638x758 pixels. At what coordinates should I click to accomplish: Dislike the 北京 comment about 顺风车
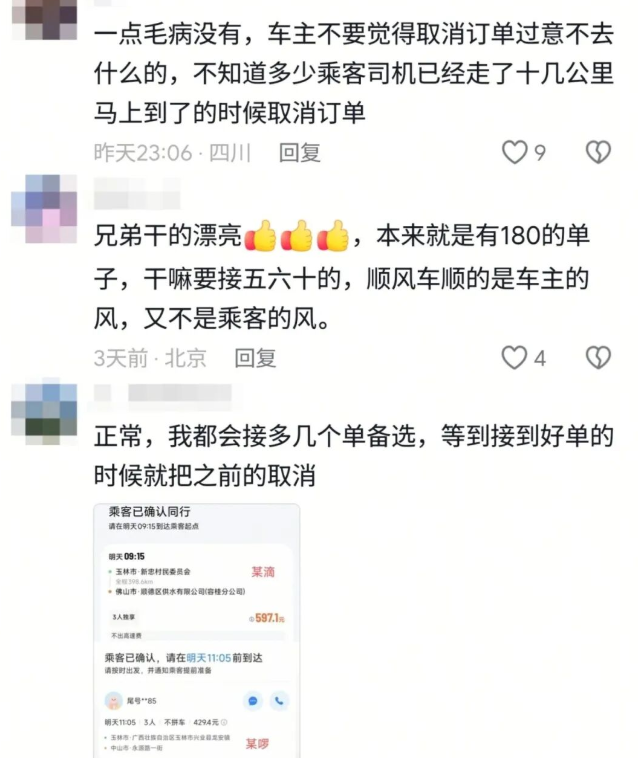598,357
